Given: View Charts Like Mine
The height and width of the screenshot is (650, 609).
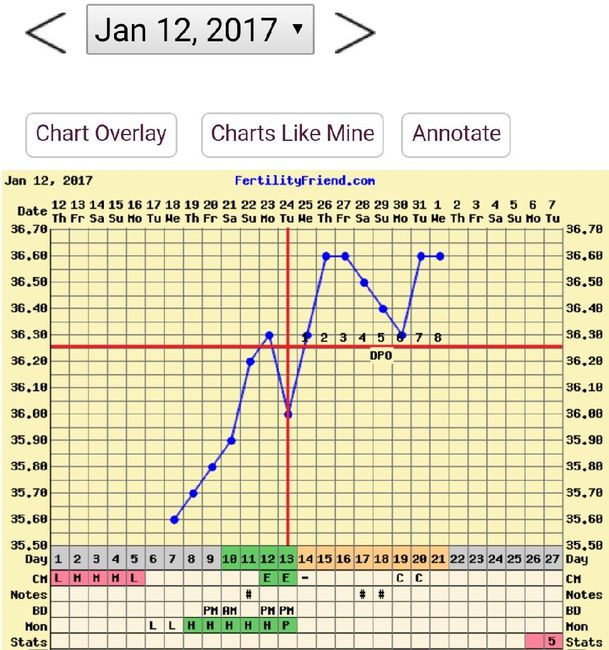Looking at the screenshot, I should point(292,134).
